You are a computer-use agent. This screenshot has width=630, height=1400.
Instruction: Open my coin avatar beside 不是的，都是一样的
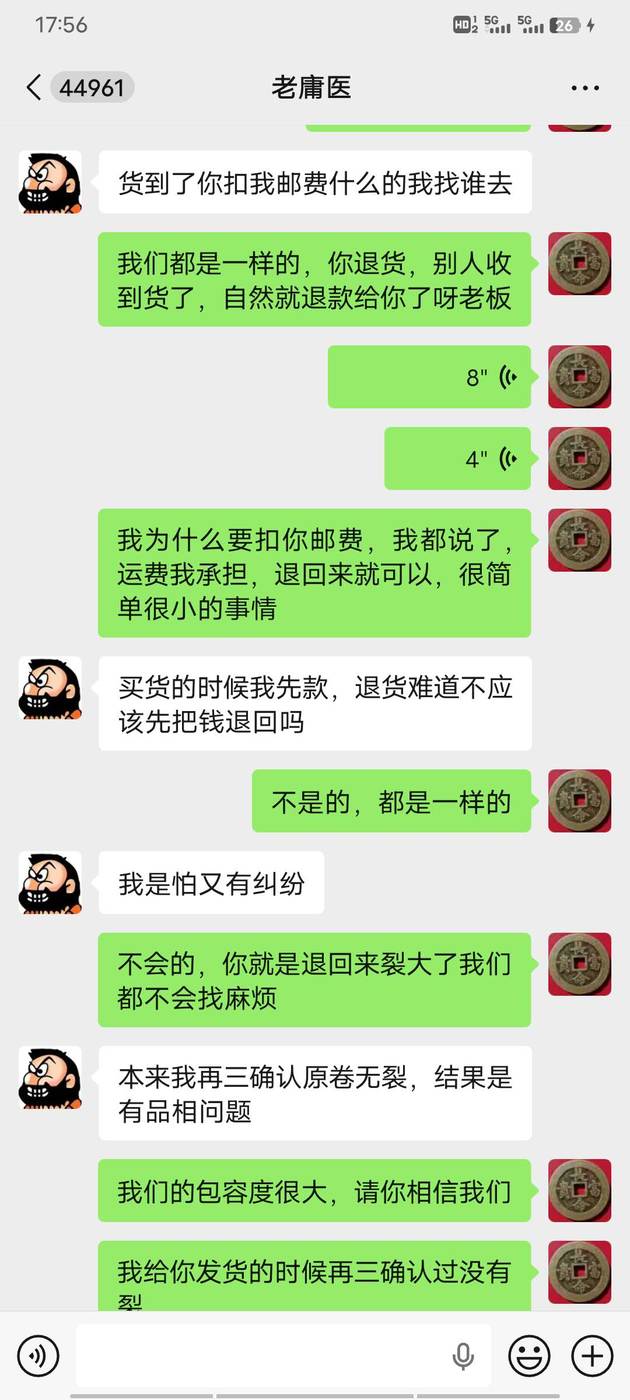(x=579, y=801)
